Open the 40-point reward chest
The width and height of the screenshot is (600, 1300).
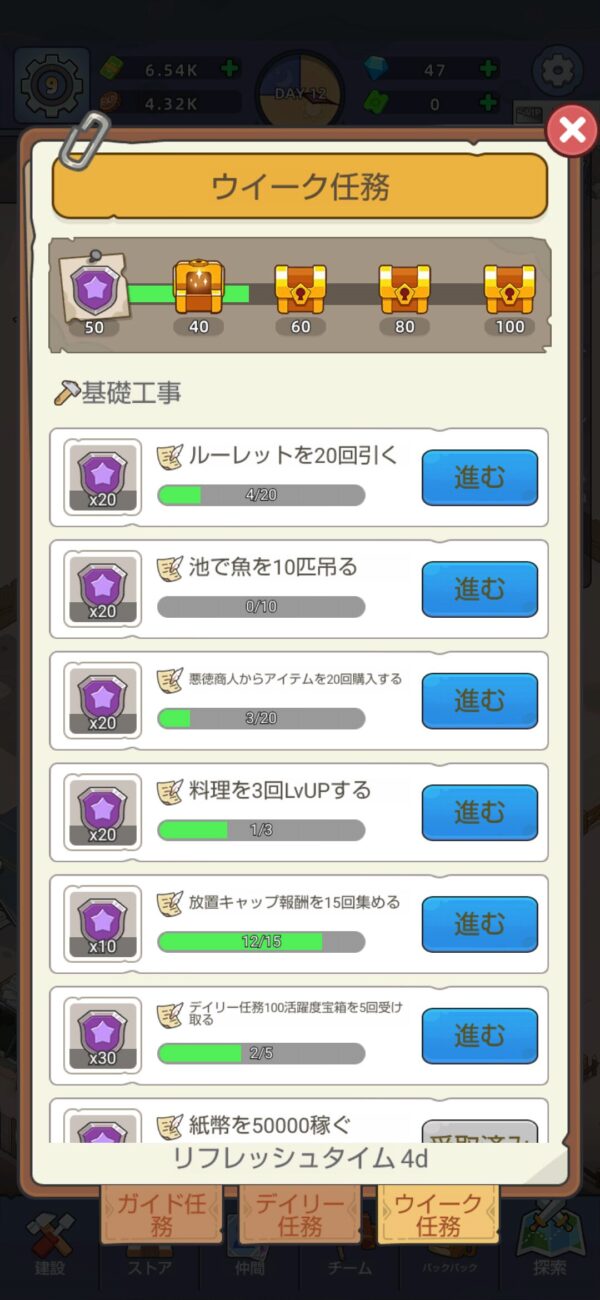[199, 290]
